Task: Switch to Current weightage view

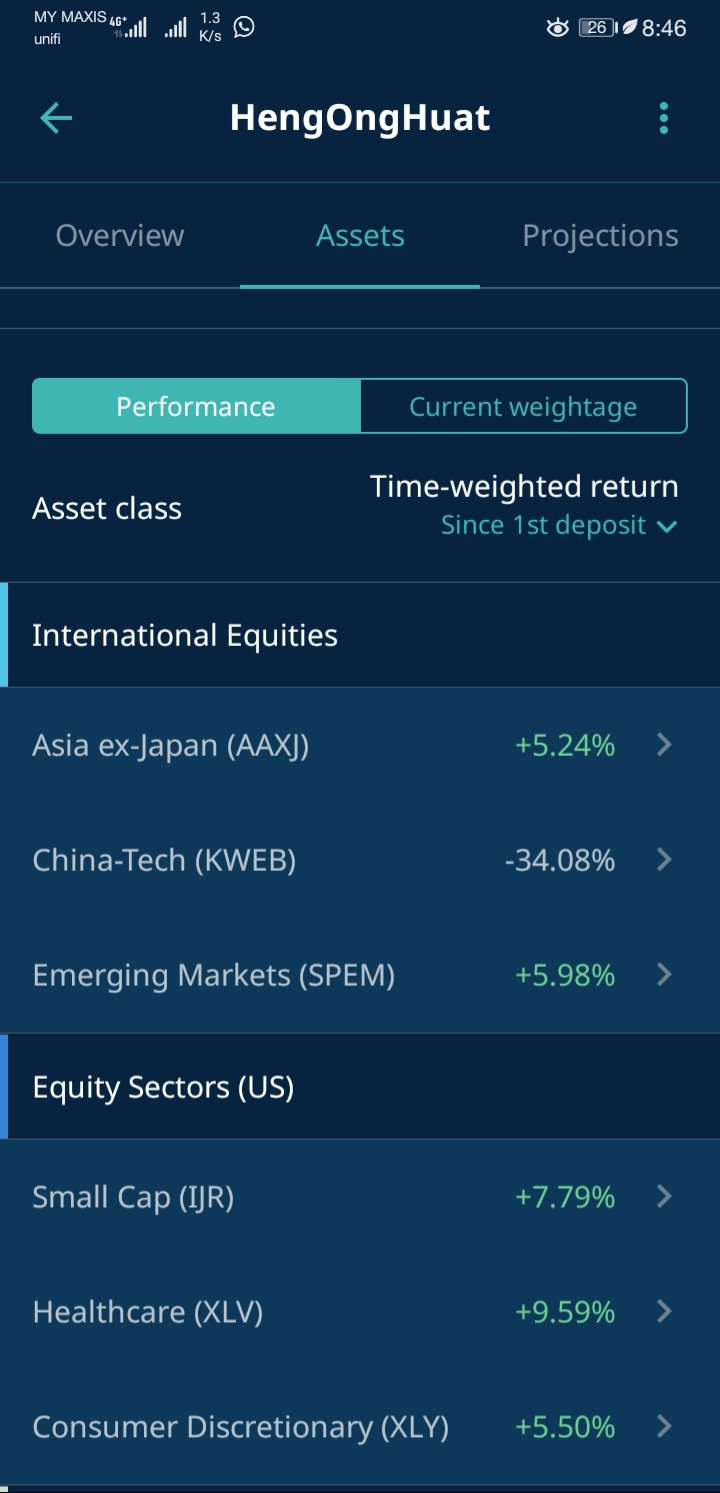Action: pos(523,406)
